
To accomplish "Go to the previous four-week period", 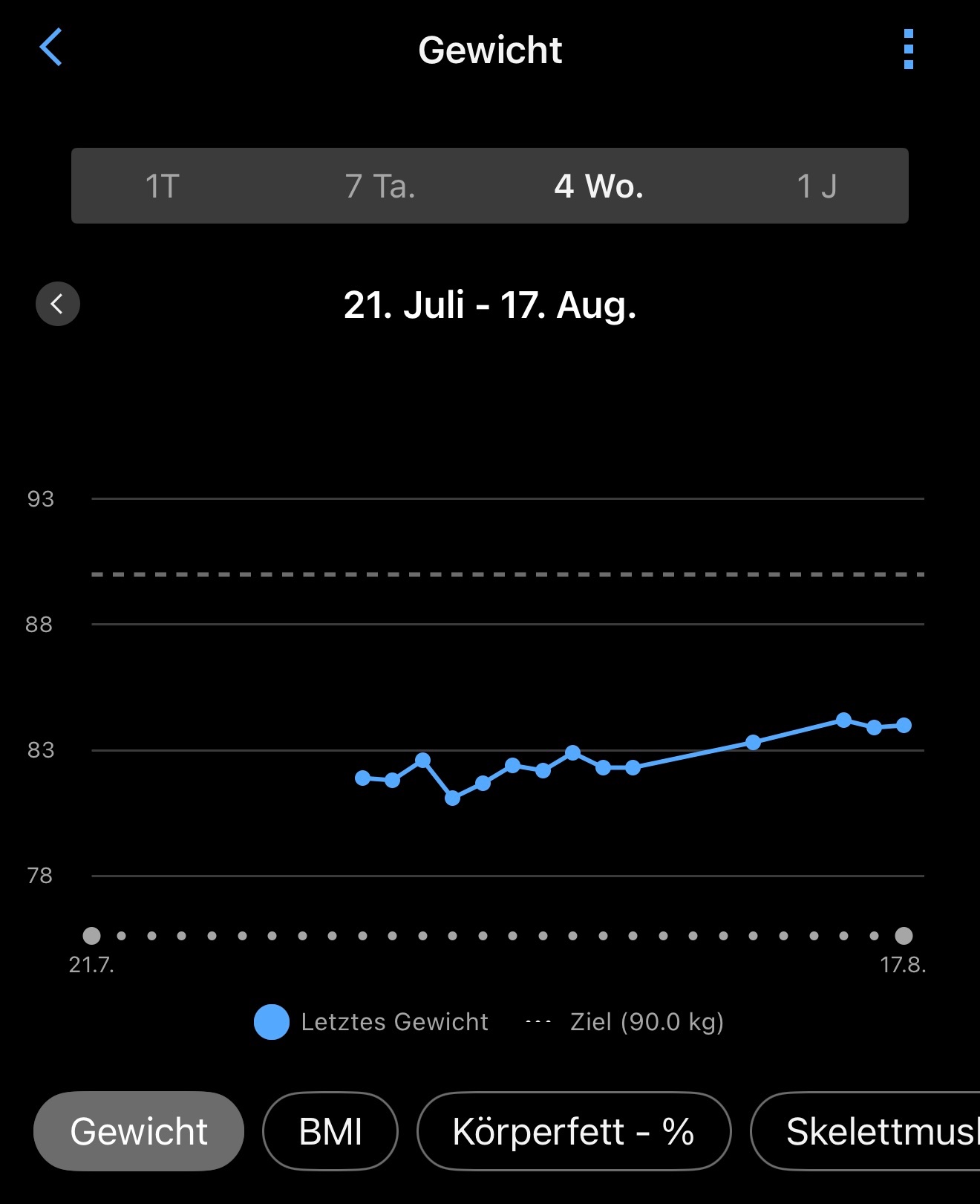I will 58,304.
